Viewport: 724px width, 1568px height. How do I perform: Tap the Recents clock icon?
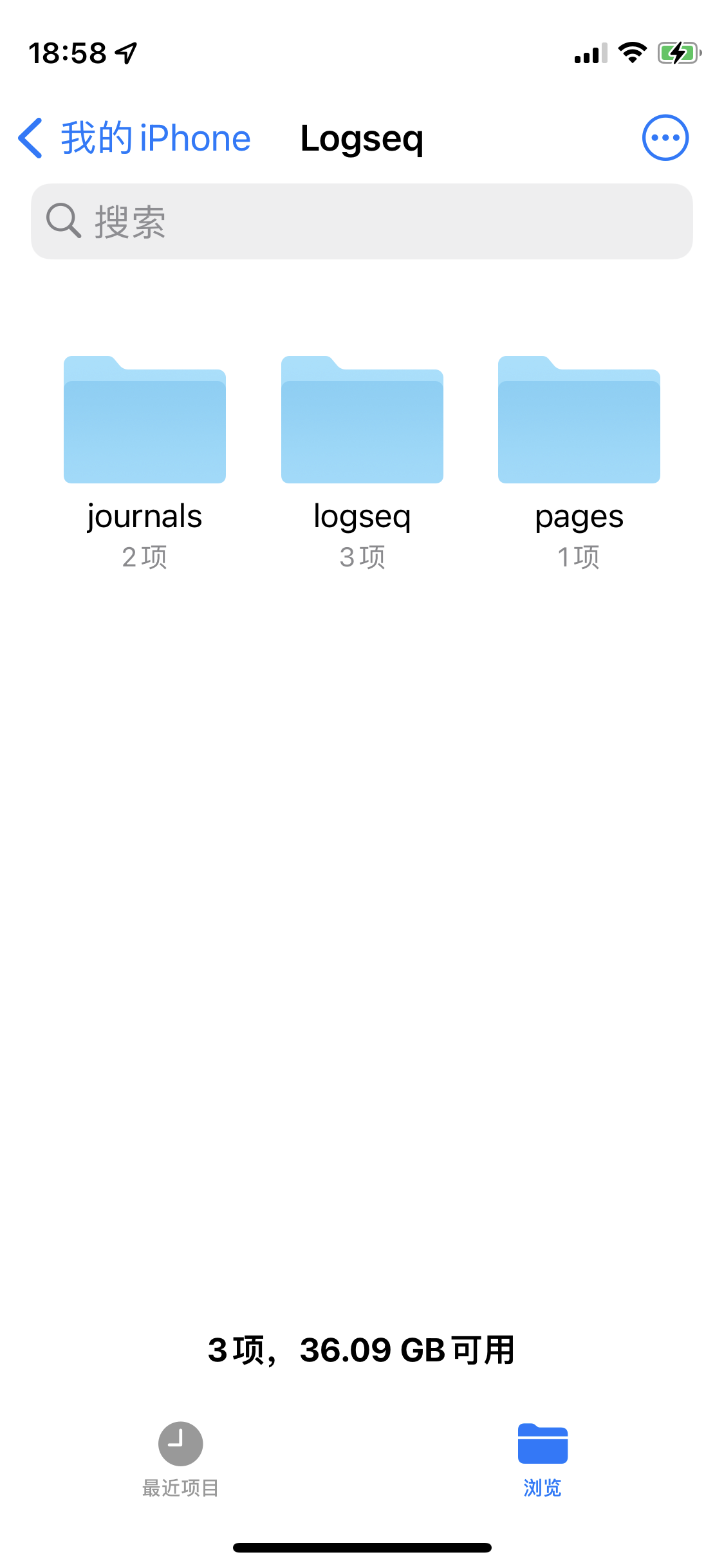[x=180, y=1443]
